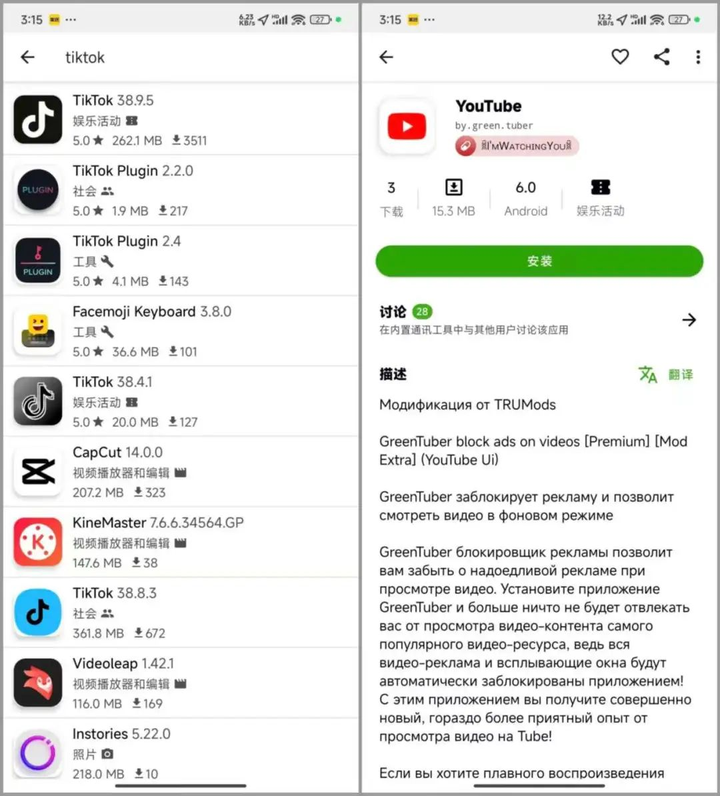Edit the tiktok search query field

[x=200, y=57]
